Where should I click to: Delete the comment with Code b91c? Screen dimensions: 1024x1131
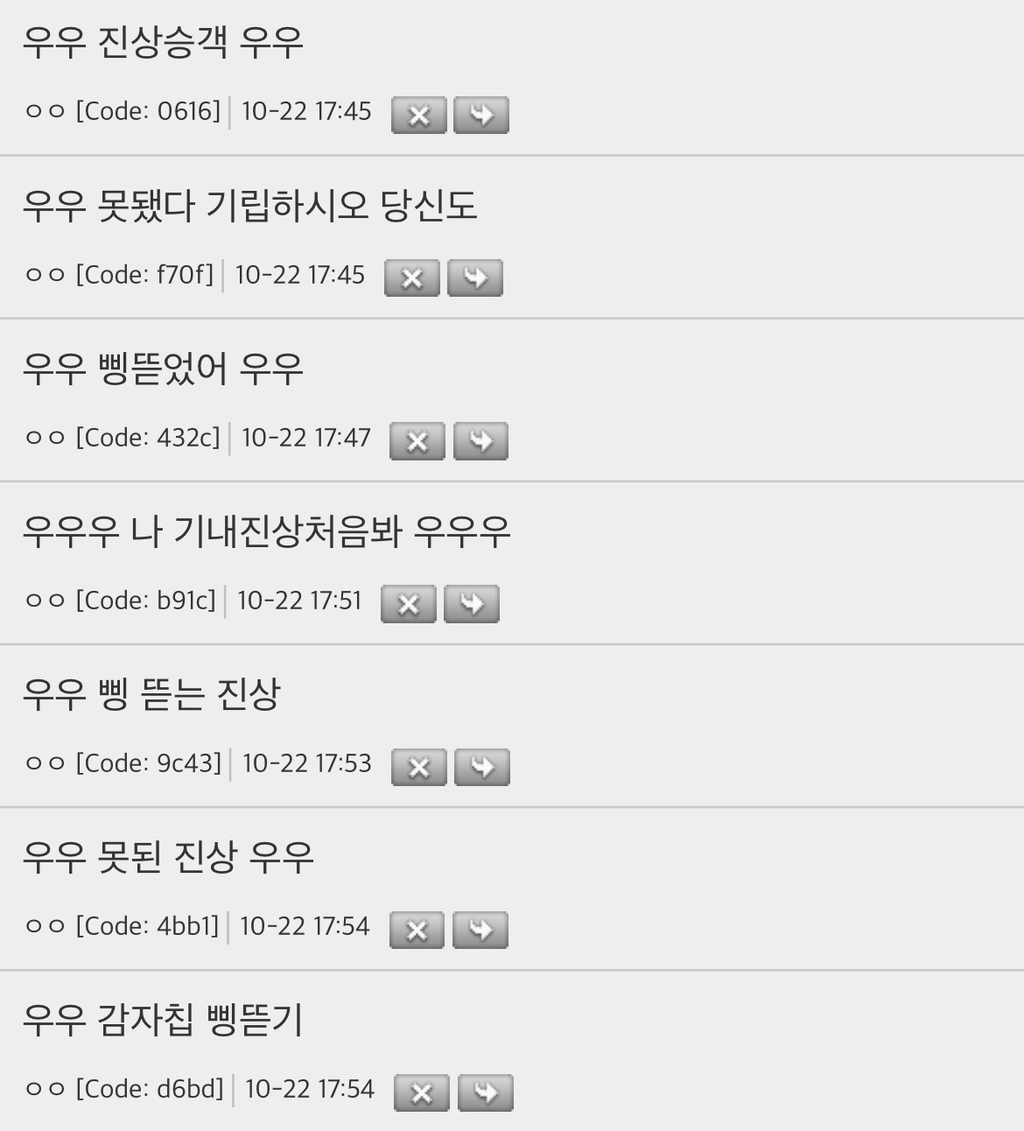[408, 604]
